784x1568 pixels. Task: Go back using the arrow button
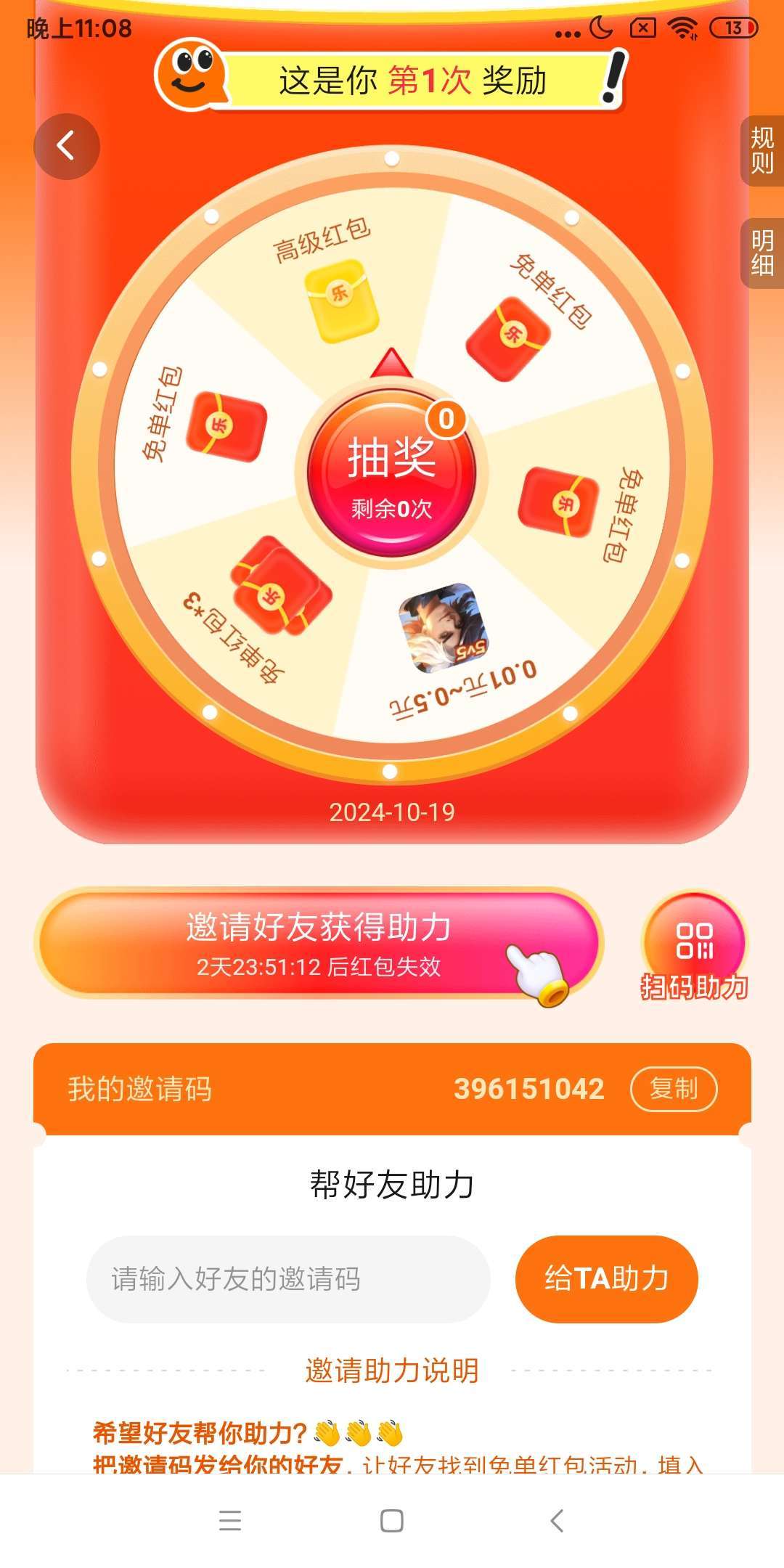point(66,147)
